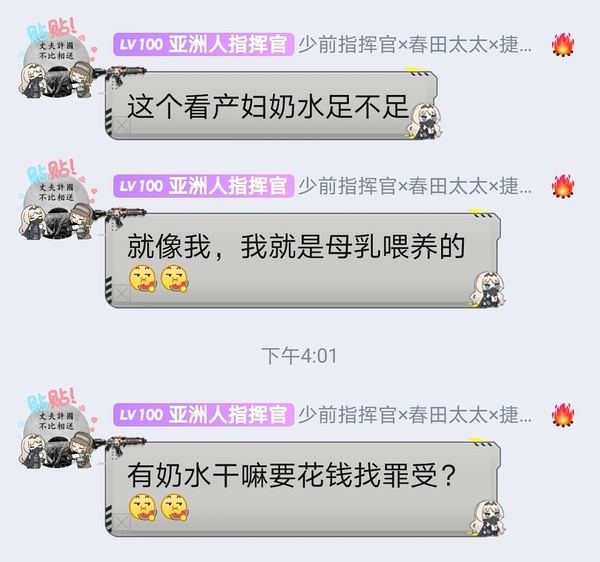Tap the LV100 亚洲人指挥官 badge above "这个看产妇奶水足不足"
Viewport: 600px width, 562px height.
click(x=203, y=43)
